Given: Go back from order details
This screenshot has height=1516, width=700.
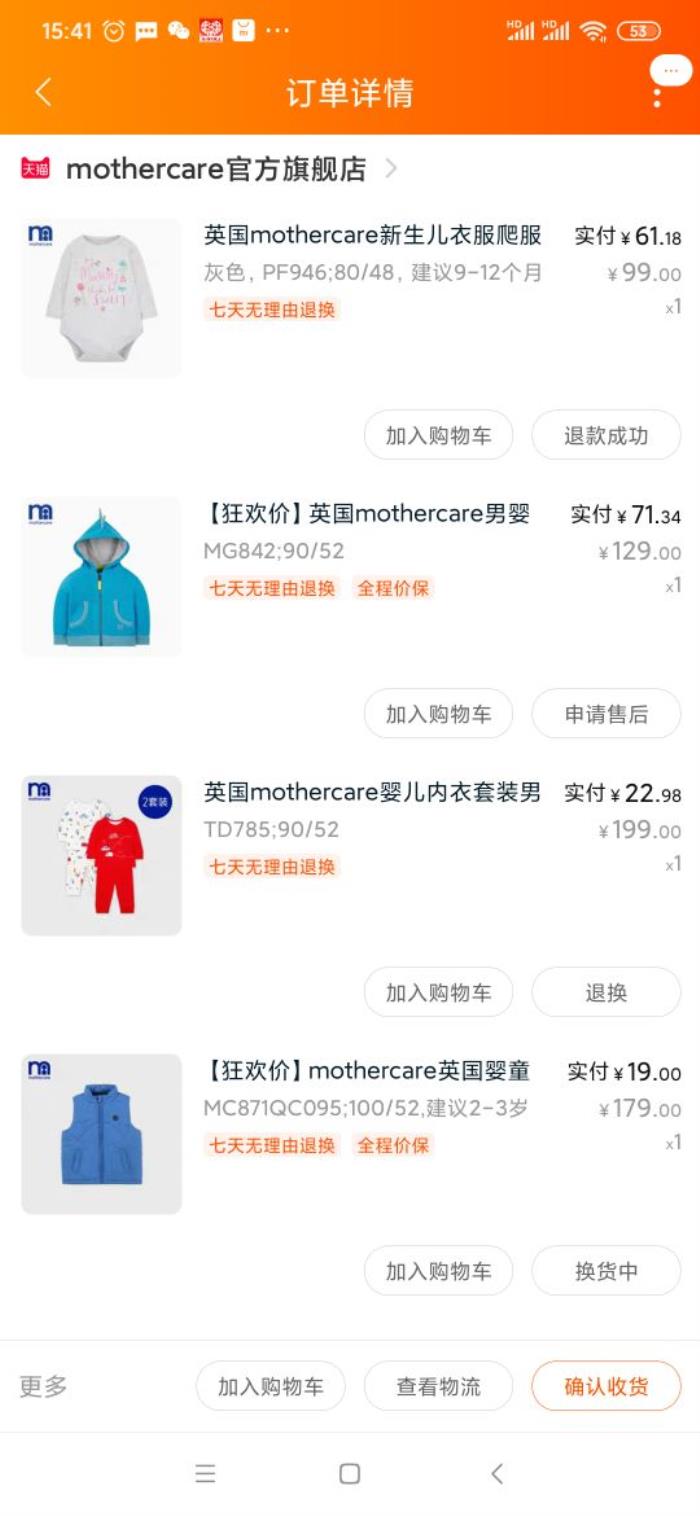Looking at the screenshot, I should (x=42, y=93).
